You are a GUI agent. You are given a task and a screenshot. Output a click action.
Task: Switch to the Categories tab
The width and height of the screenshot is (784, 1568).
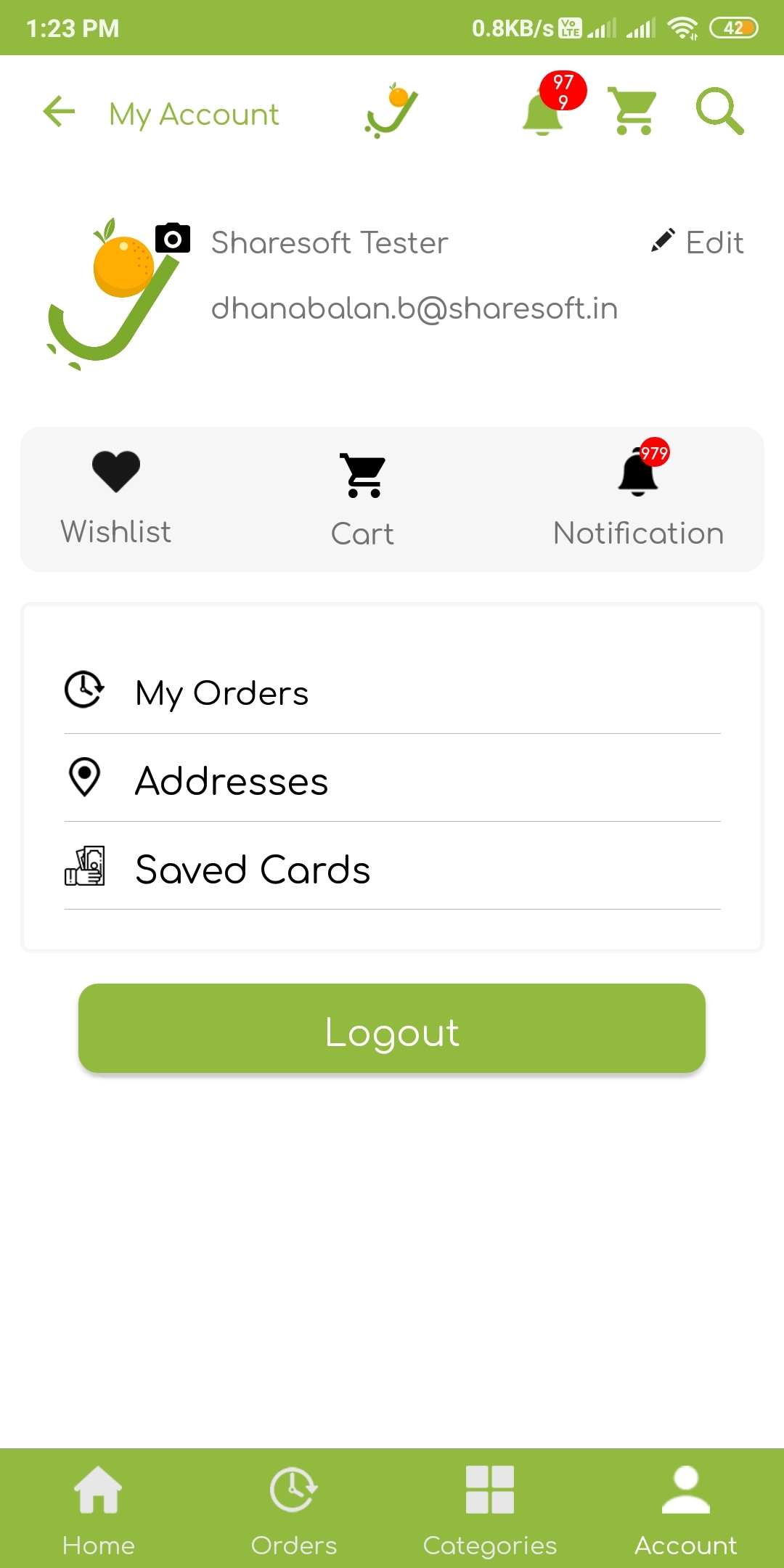coord(490,1510)
